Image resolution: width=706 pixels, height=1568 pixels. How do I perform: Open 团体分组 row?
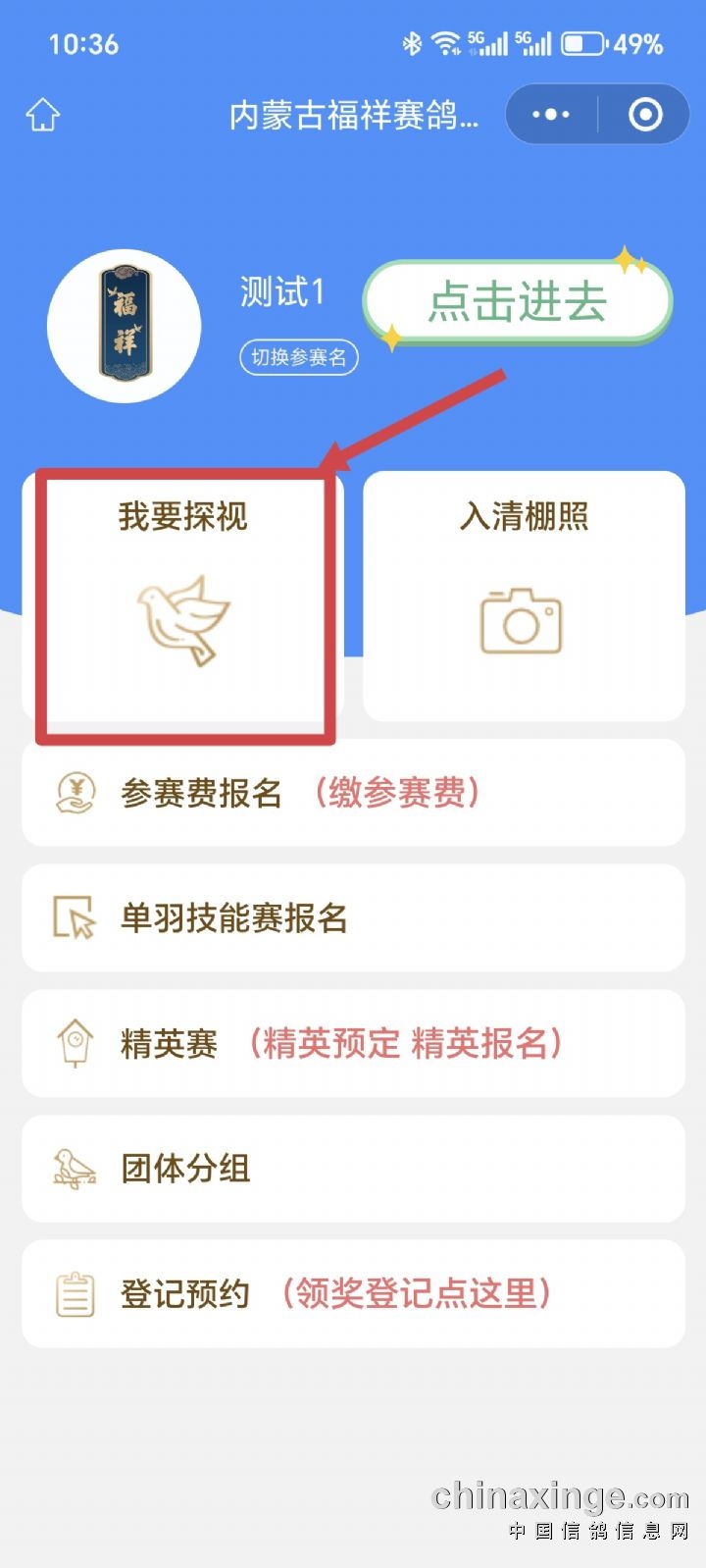(353, 1168)
